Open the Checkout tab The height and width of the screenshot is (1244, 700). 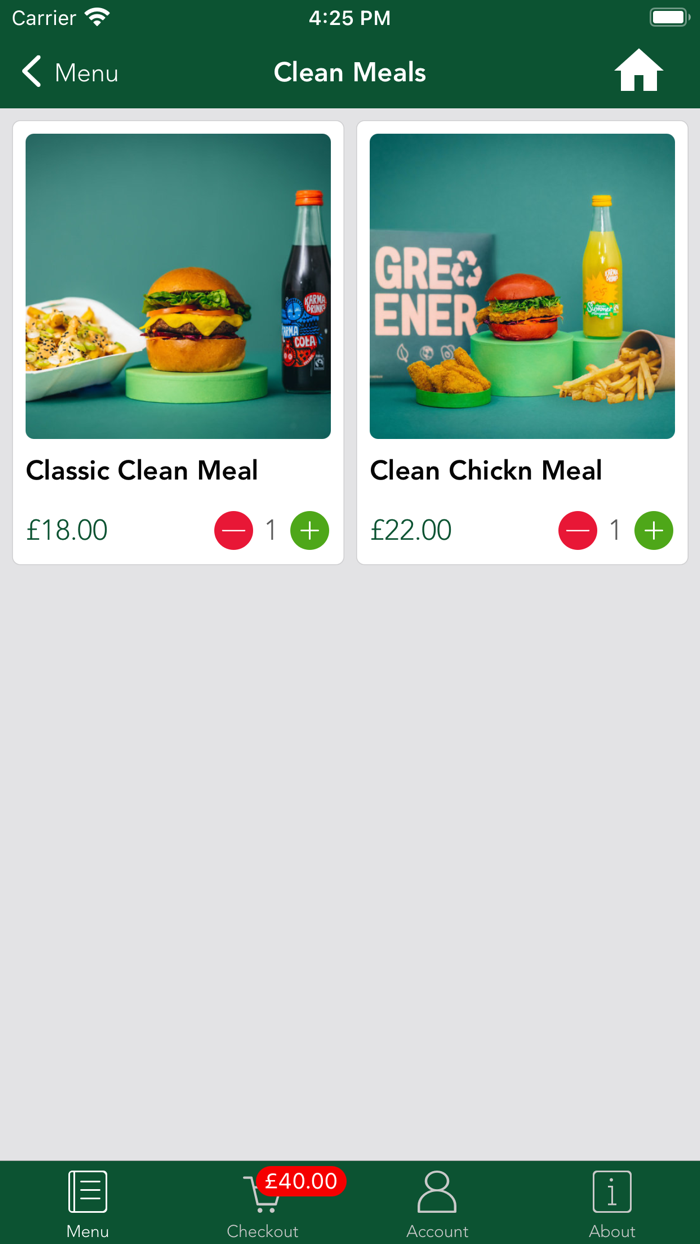coord(263,1203)
